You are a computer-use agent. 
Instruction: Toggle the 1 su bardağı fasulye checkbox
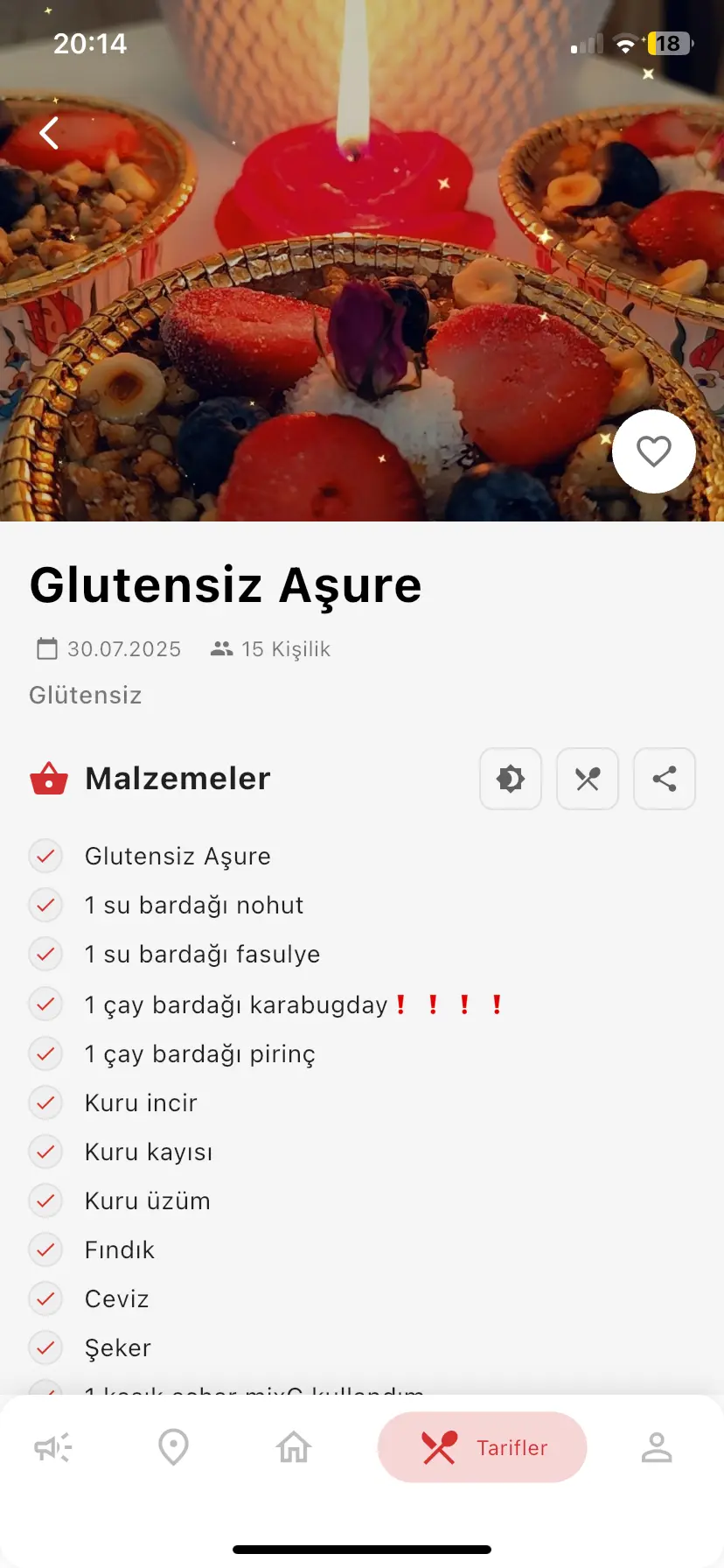tap(45, 955)
